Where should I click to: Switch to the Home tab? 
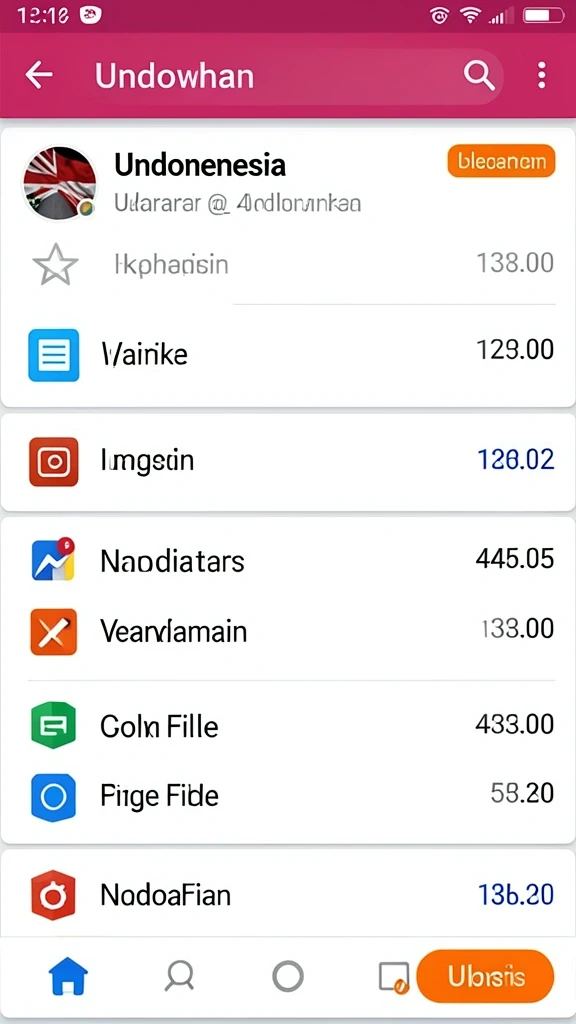(68, 978)
